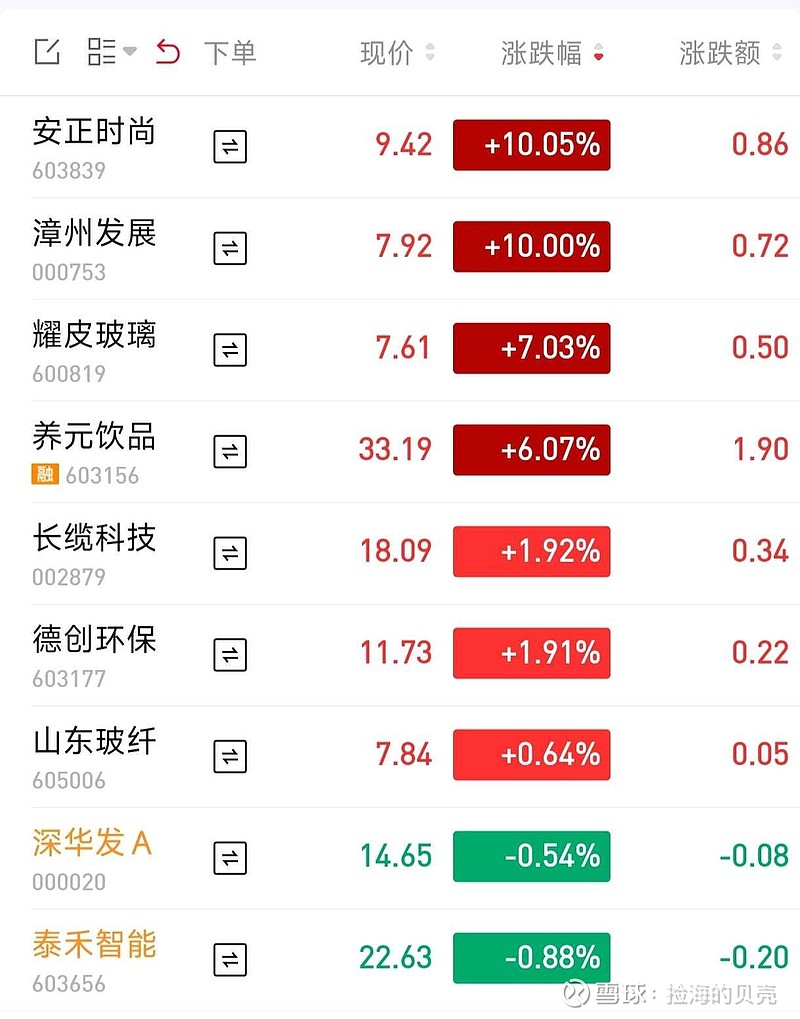The image size is (800, 1019).
Task: Tap the trade icon for 深华发A
Action: pyautogui.click(x=230, y=858)
